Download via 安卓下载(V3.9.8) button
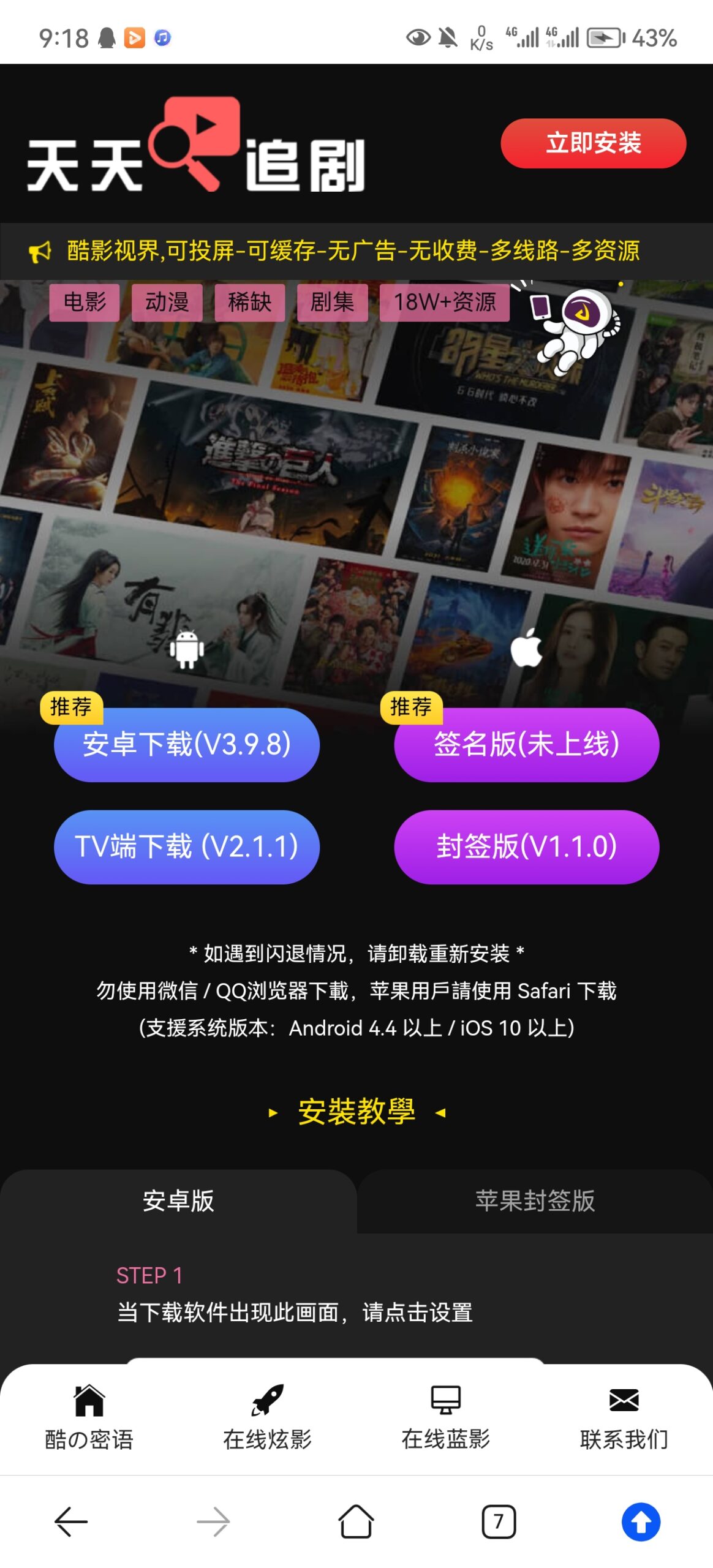713x1568 pixels. (x=186, y=747)
